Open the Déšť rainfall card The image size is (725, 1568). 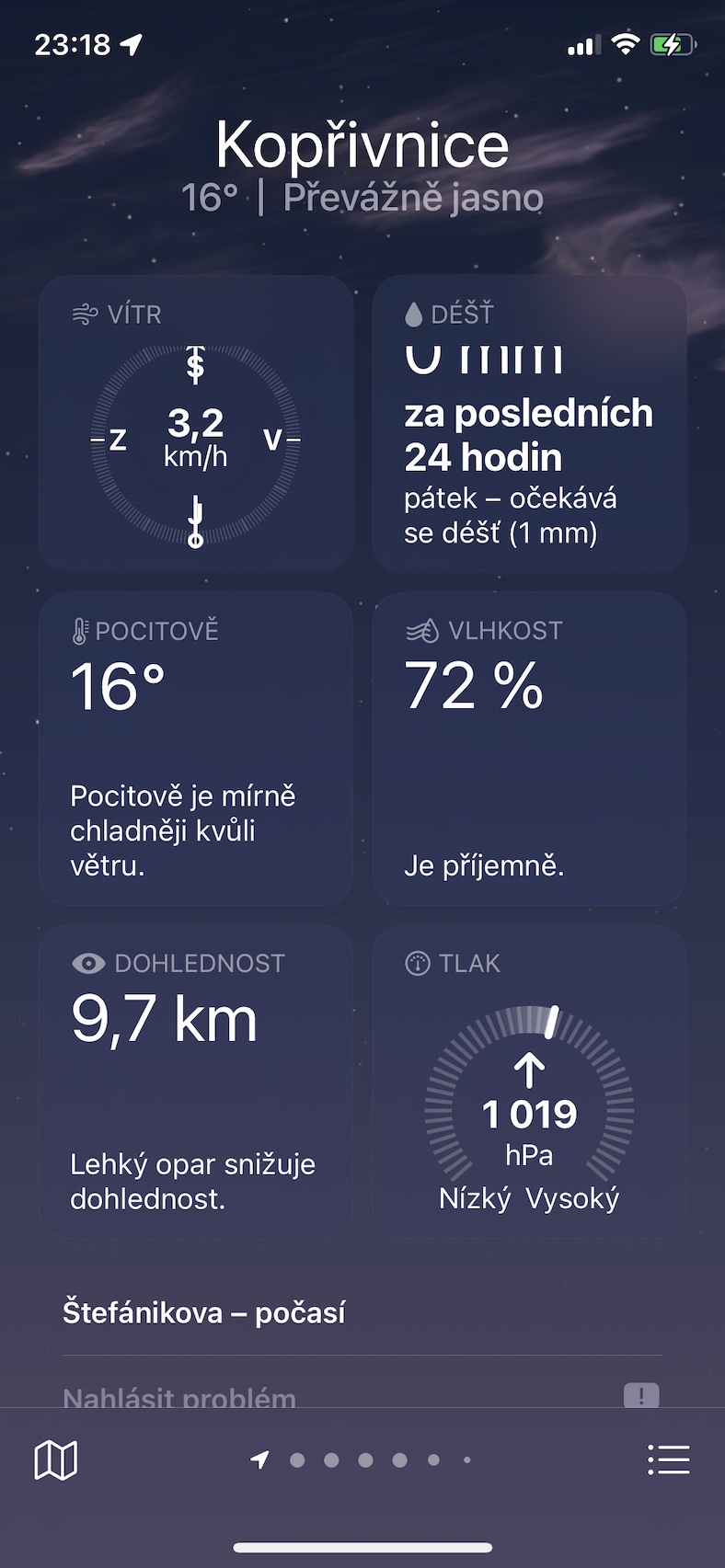point(529,425)
